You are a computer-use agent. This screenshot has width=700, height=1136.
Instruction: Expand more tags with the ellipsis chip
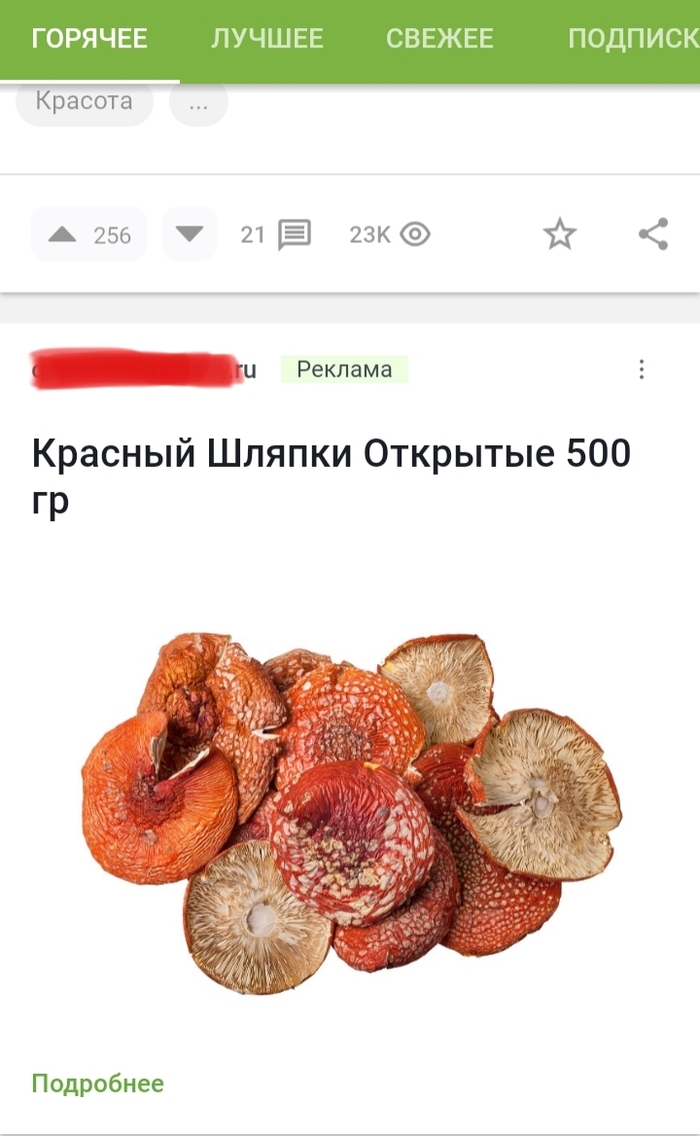(198, 102)
